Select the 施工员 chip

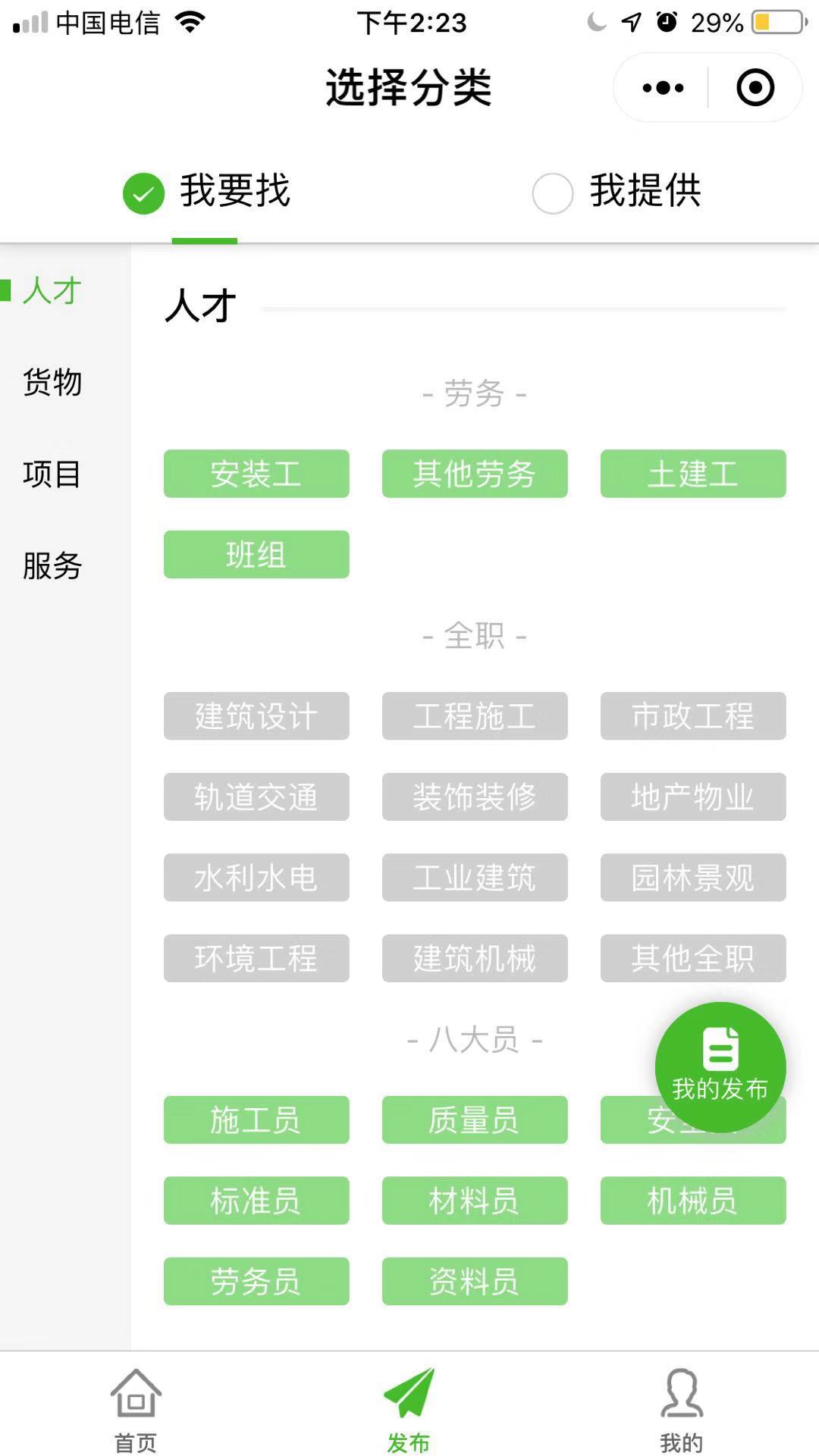tap(256, 1119)
